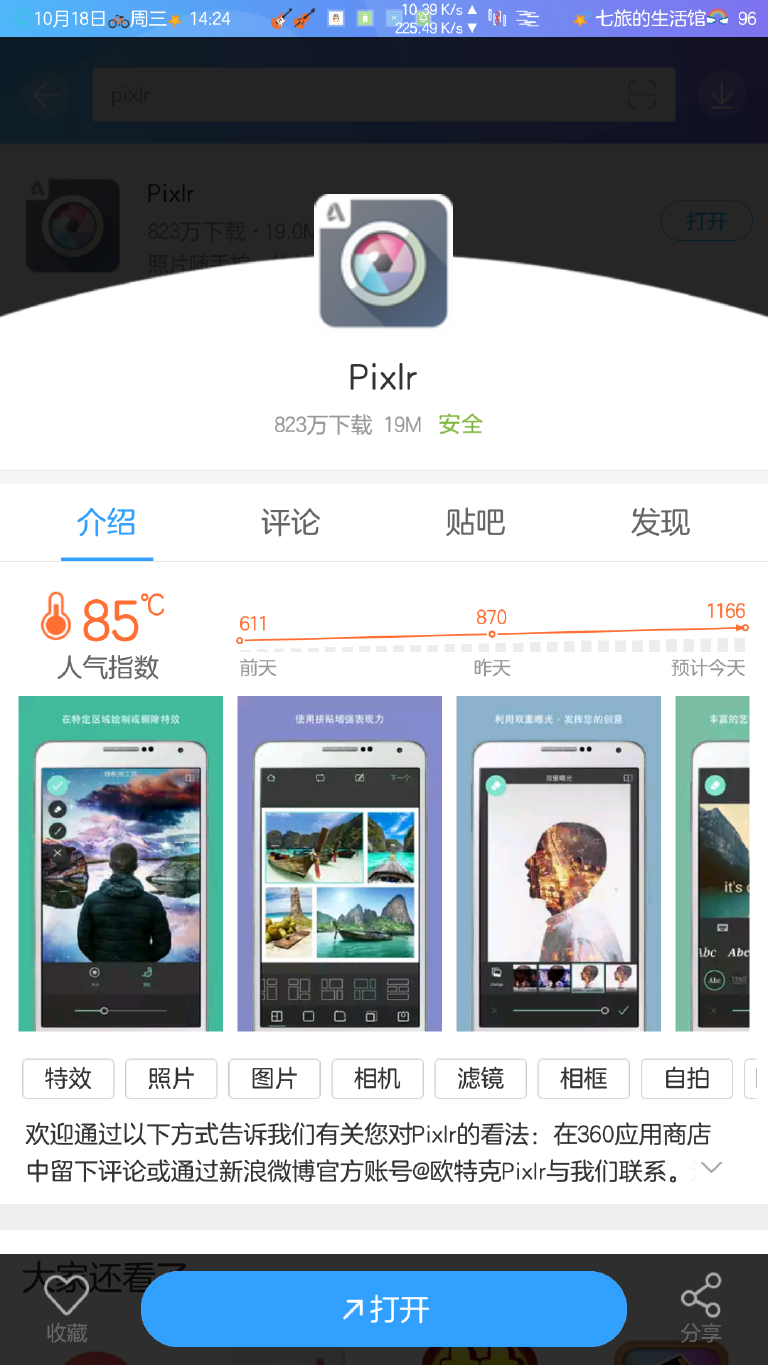This screenshot has width=768, height=1365.
Task: Open the double exposure screenshot preview
Action: click(x=558, y=863)
